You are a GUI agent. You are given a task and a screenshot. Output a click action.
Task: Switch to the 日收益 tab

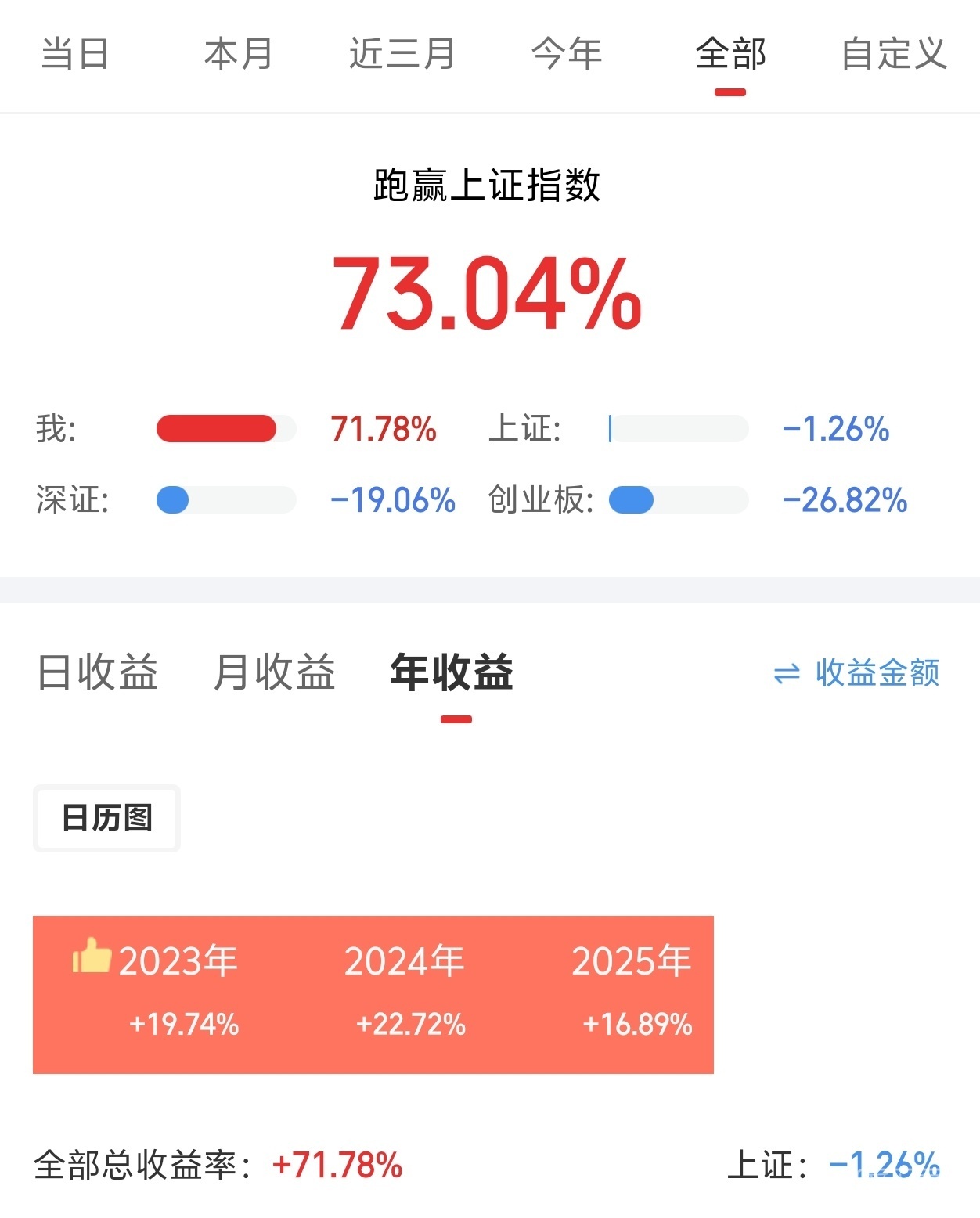[x=98, y=672]
